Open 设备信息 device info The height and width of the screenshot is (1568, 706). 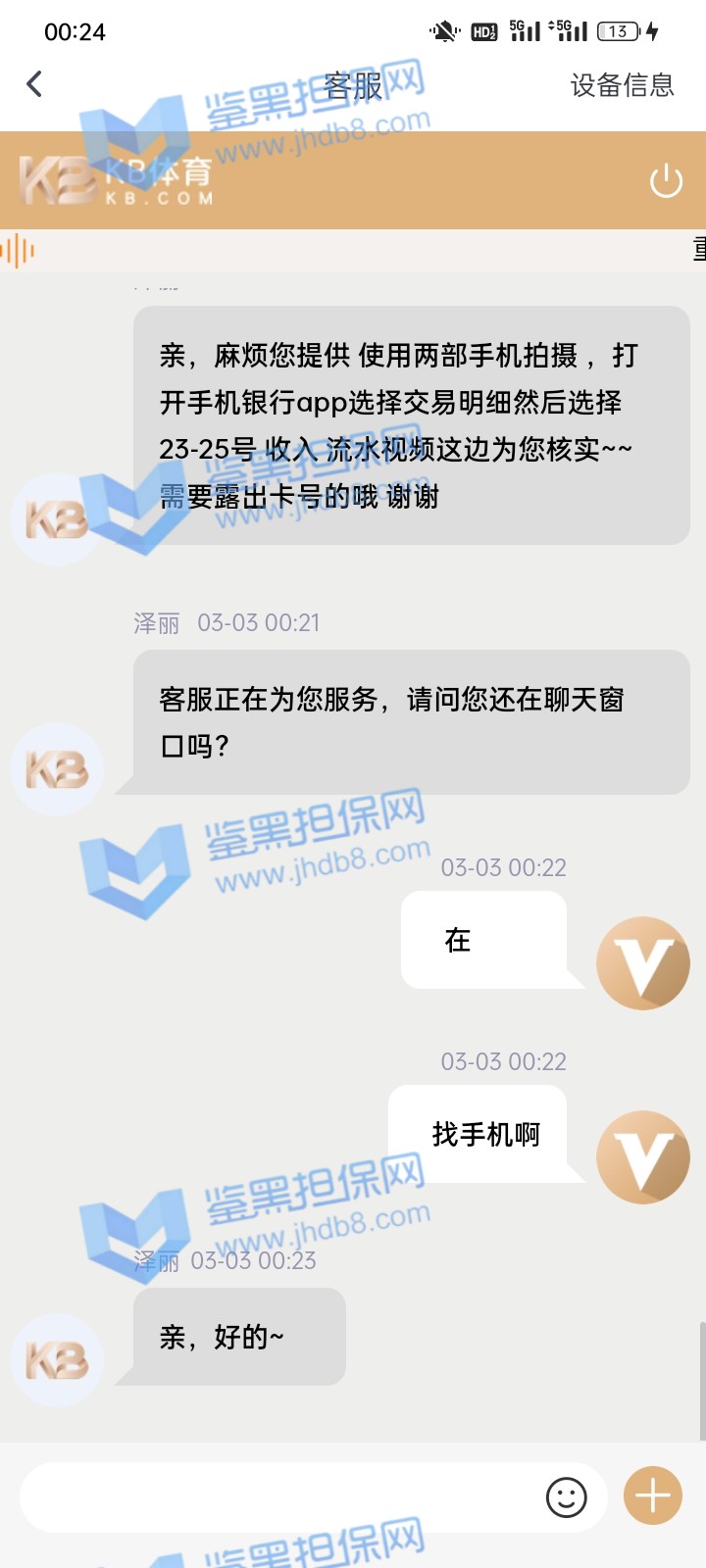[x=622, y=85]
